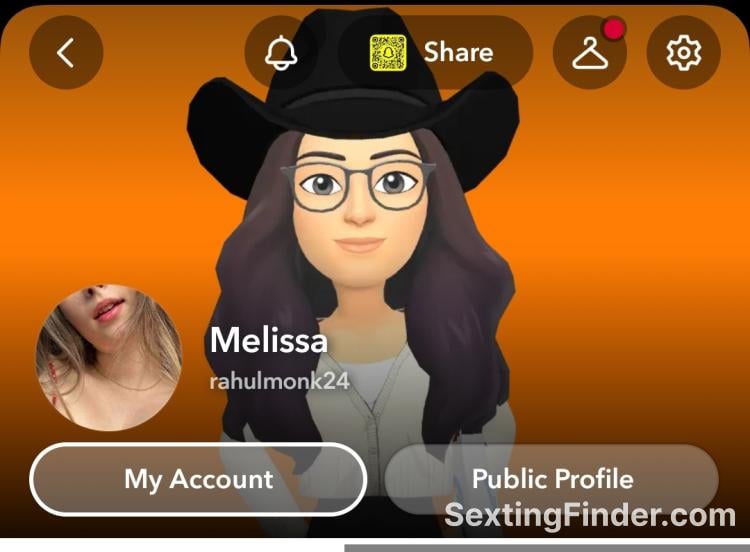Select the My Account button
Viewport: 750px width, 552px height.
coord(198,479)
